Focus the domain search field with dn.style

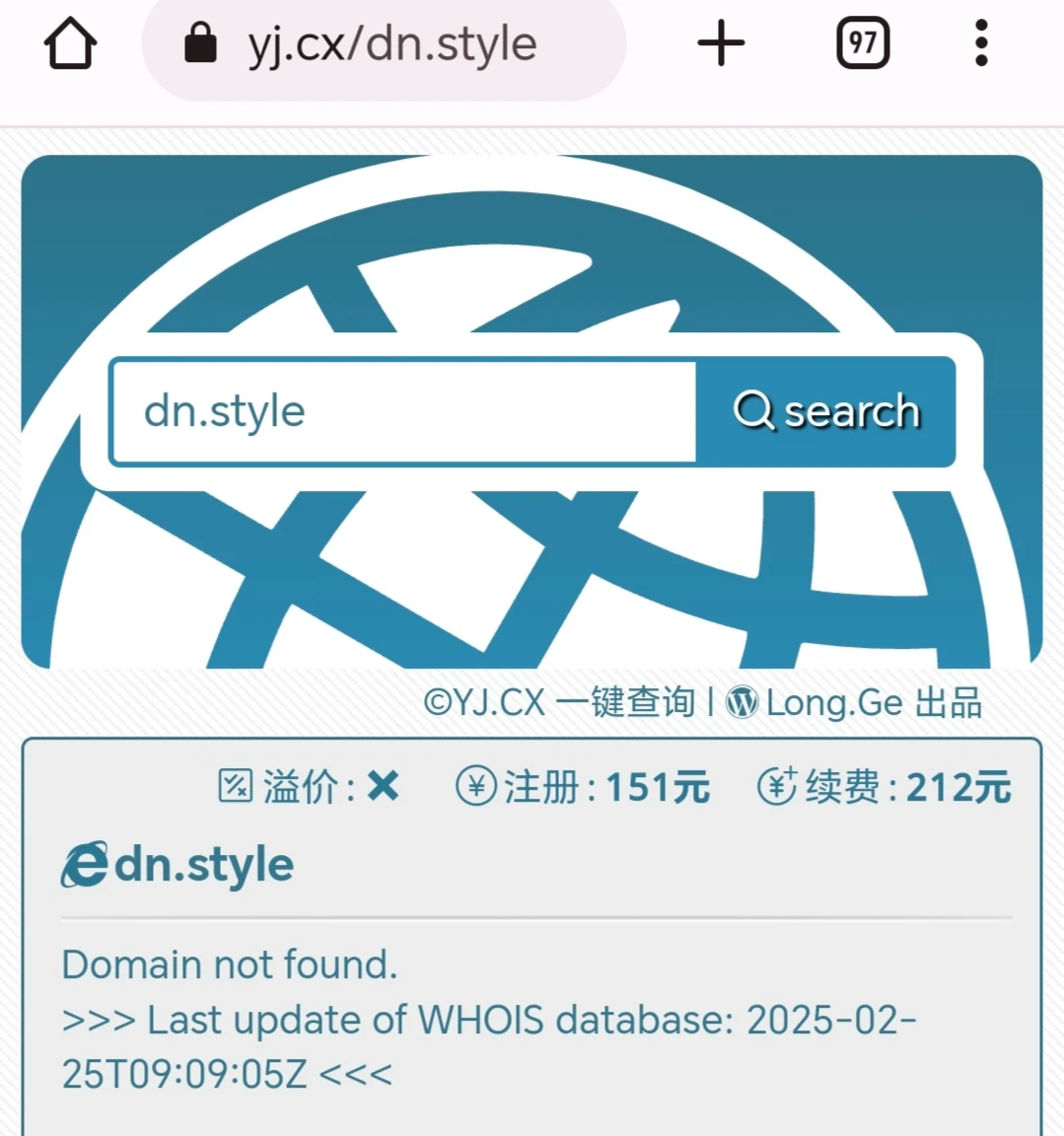[404, 412]
